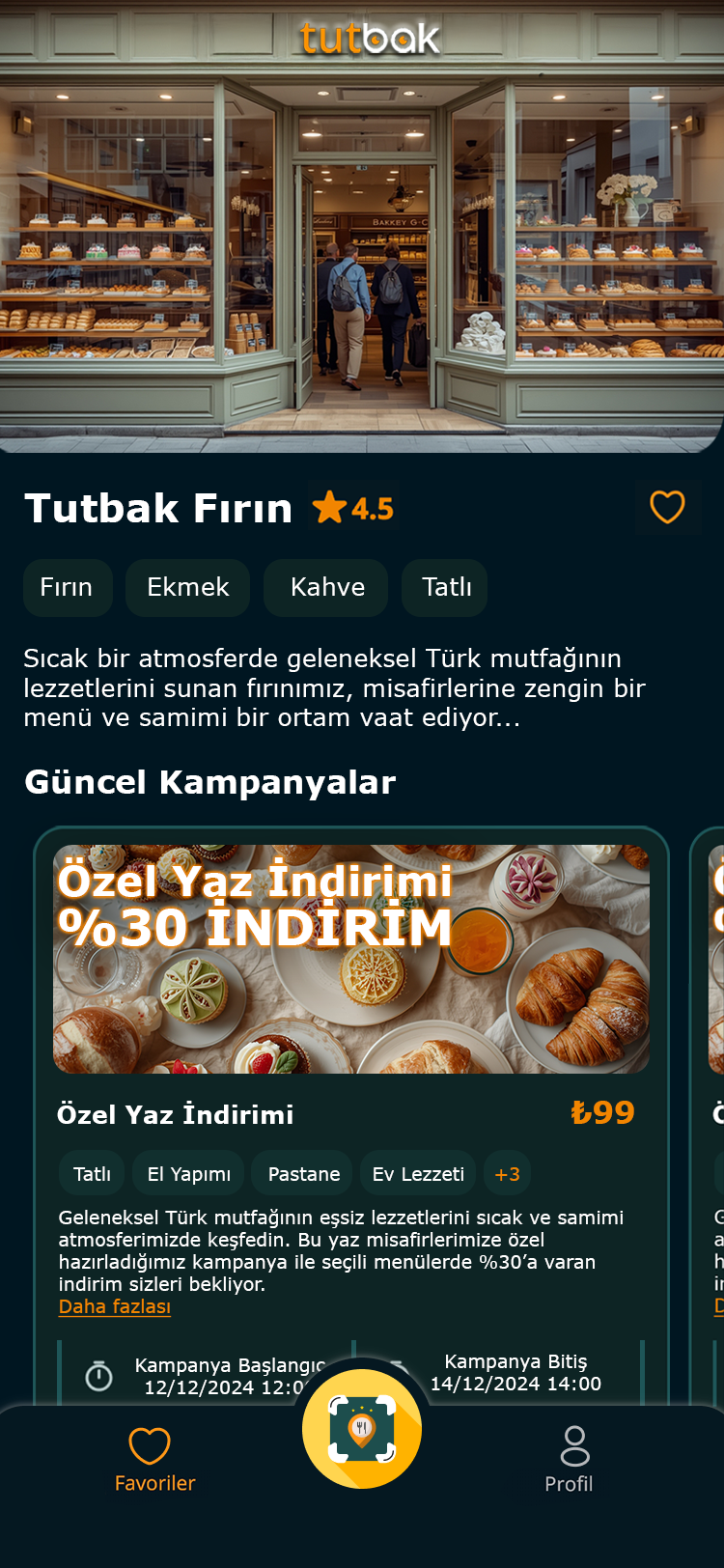The image size is (724, 1568).
Task: Open the center scan button
Action: click(362, 1429)
